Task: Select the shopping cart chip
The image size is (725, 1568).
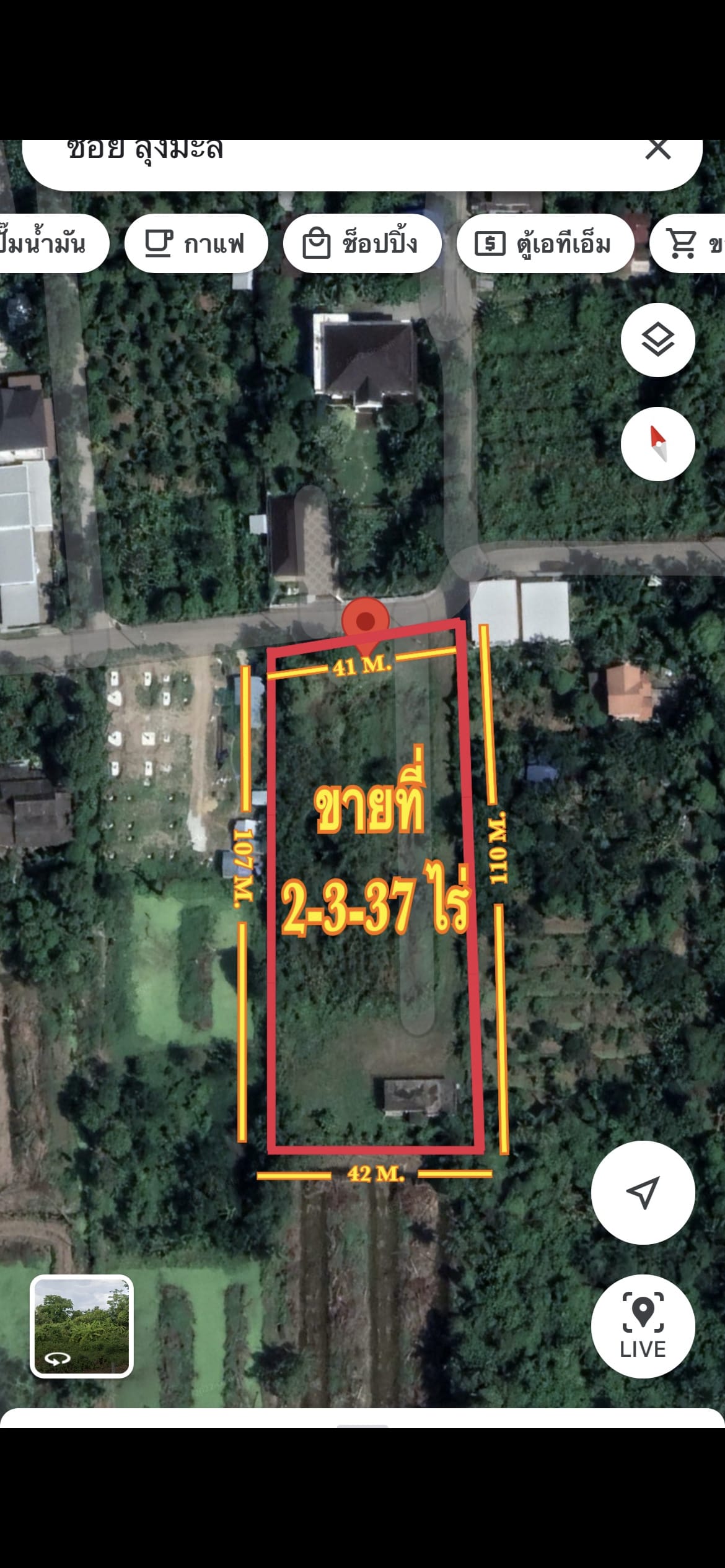Action: [688, 243]
